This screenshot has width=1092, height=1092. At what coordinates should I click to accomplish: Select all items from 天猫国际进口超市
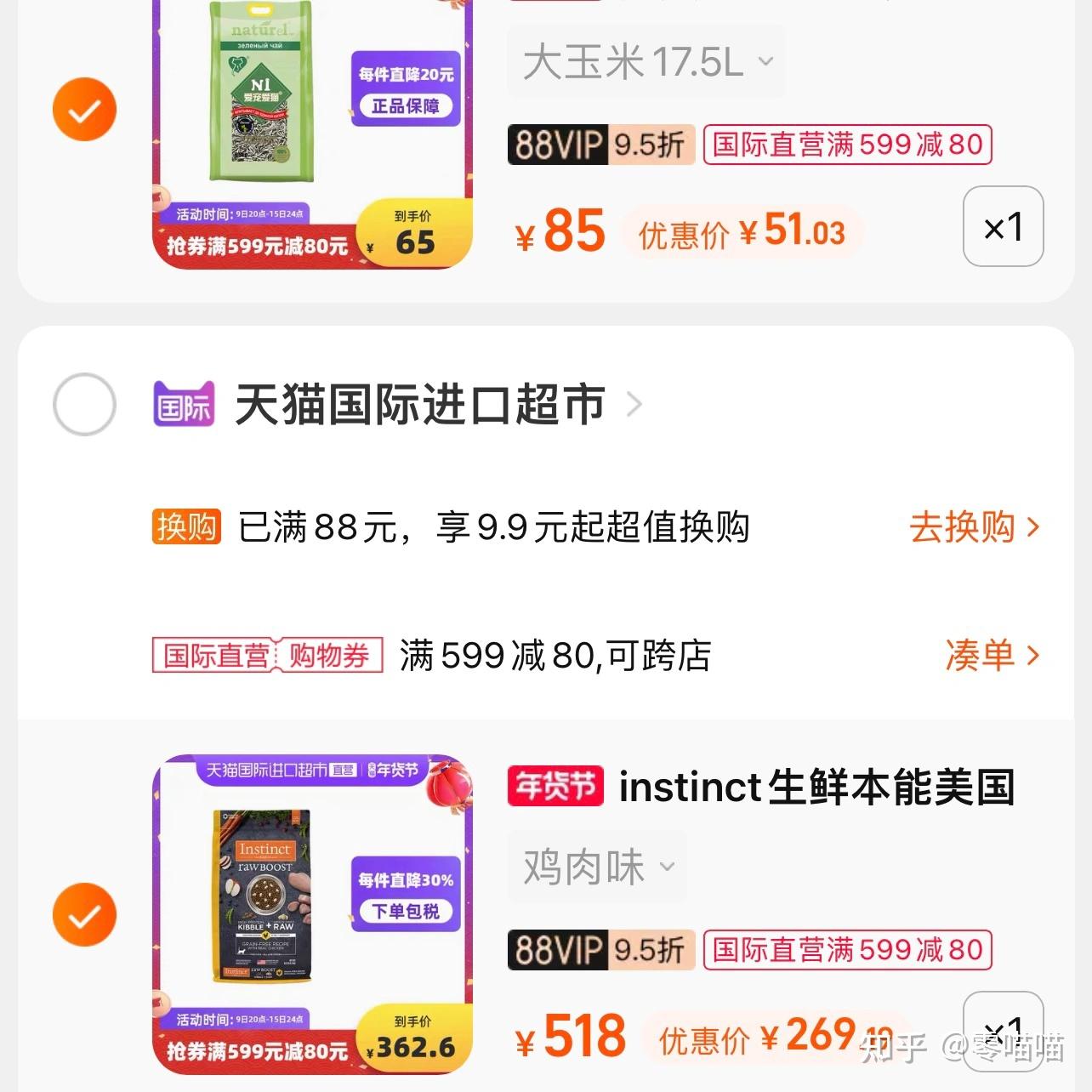(84, 404)
